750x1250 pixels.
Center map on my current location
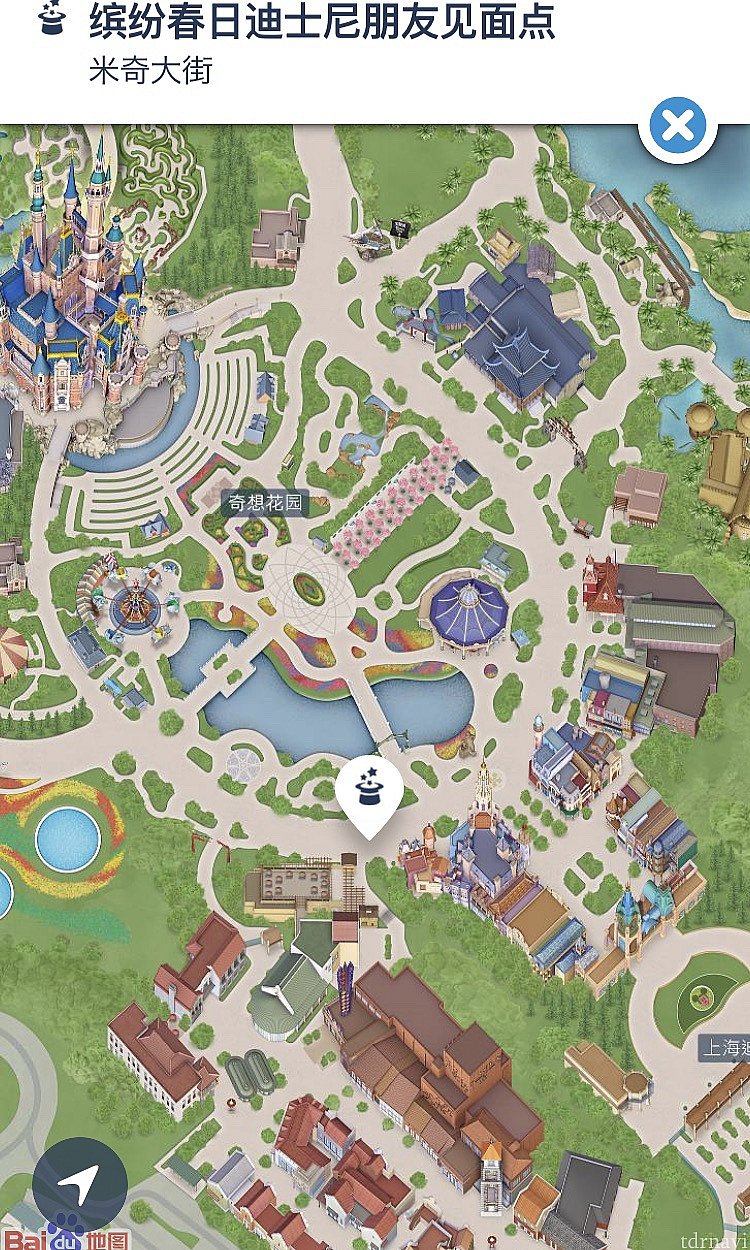(79, 1187)
